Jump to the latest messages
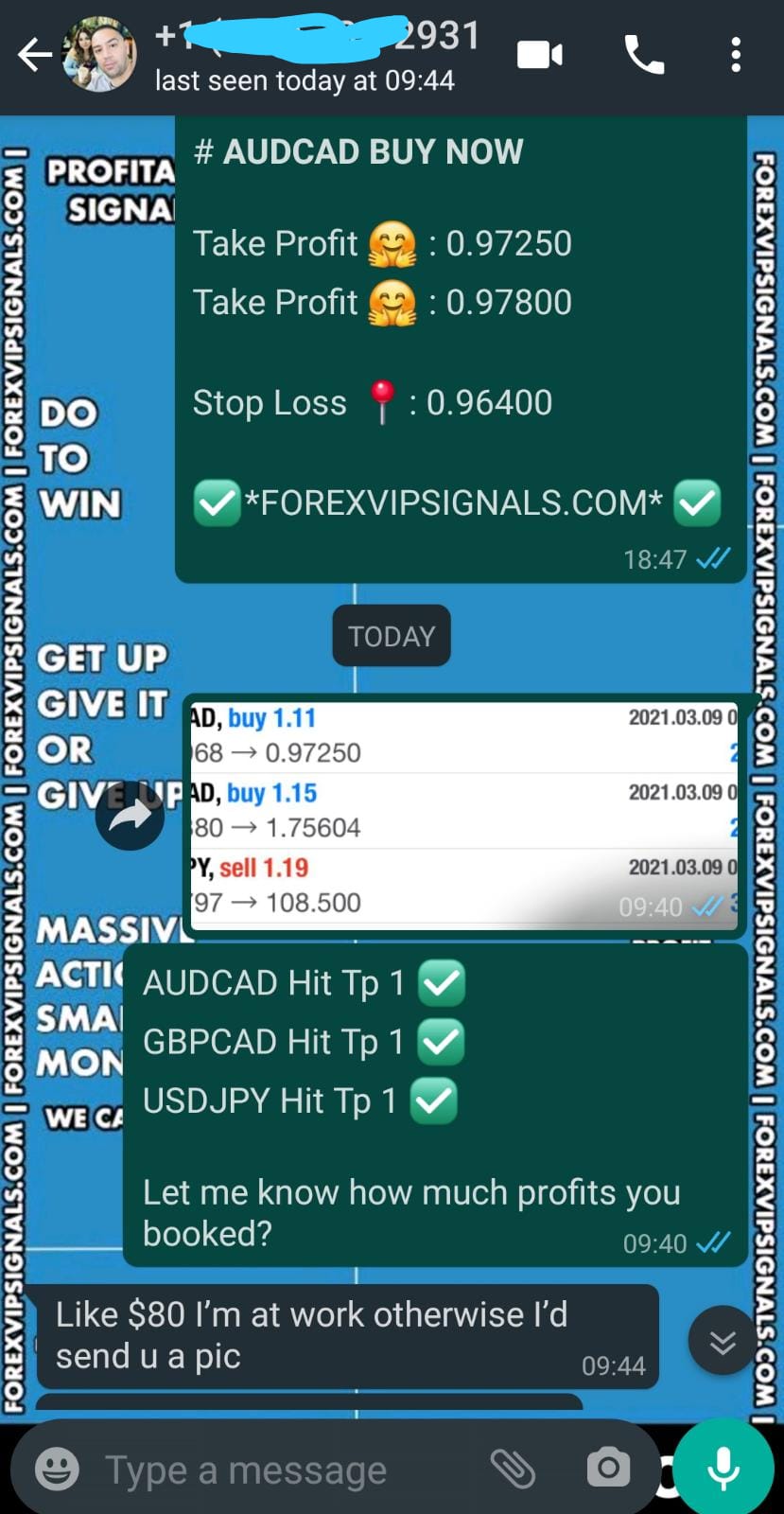Viewport: 784px width, 1514px height. (x=723, y=1341)
